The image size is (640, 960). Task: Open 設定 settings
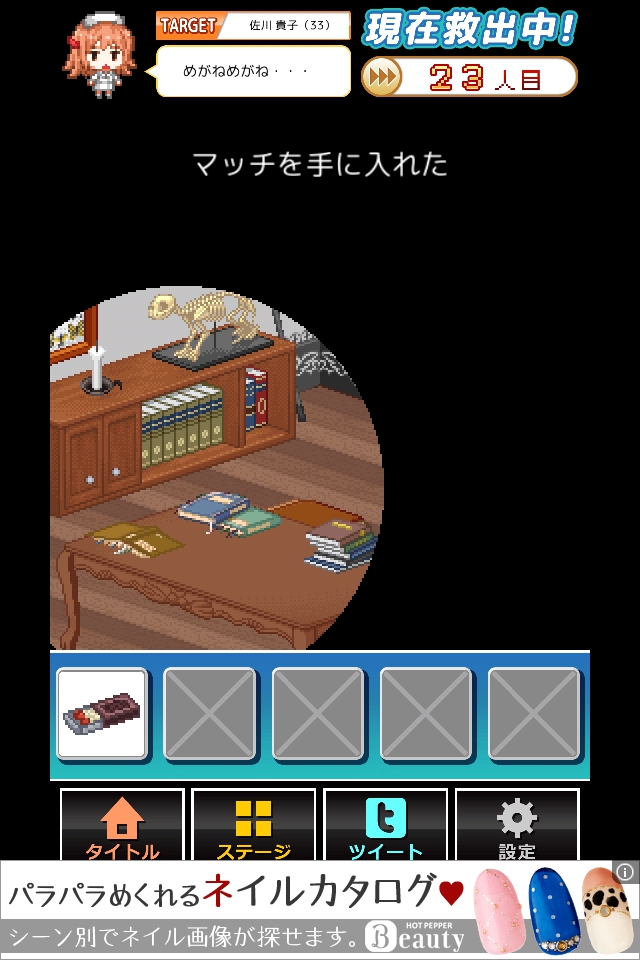point(517,827)
